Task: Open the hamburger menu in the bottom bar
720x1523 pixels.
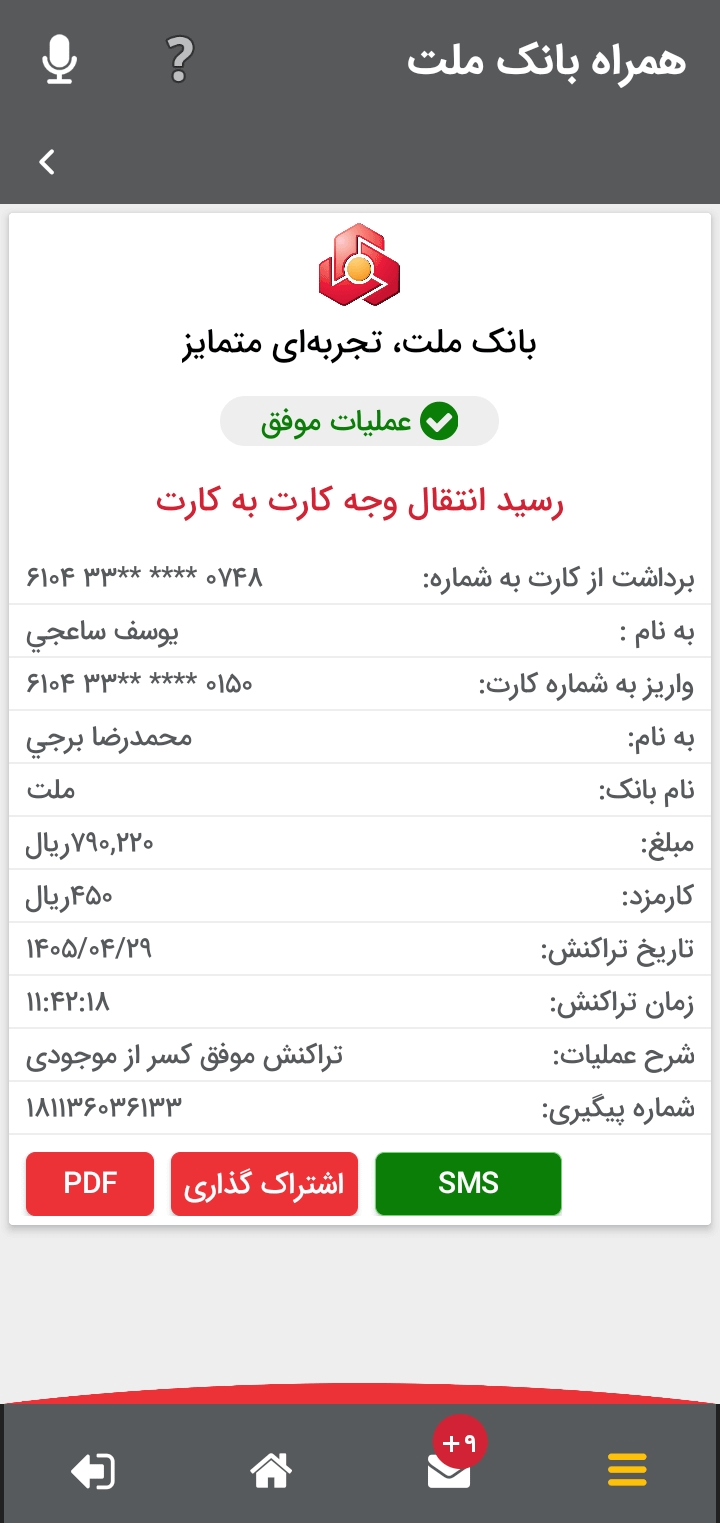Action: coord(627,1469)
